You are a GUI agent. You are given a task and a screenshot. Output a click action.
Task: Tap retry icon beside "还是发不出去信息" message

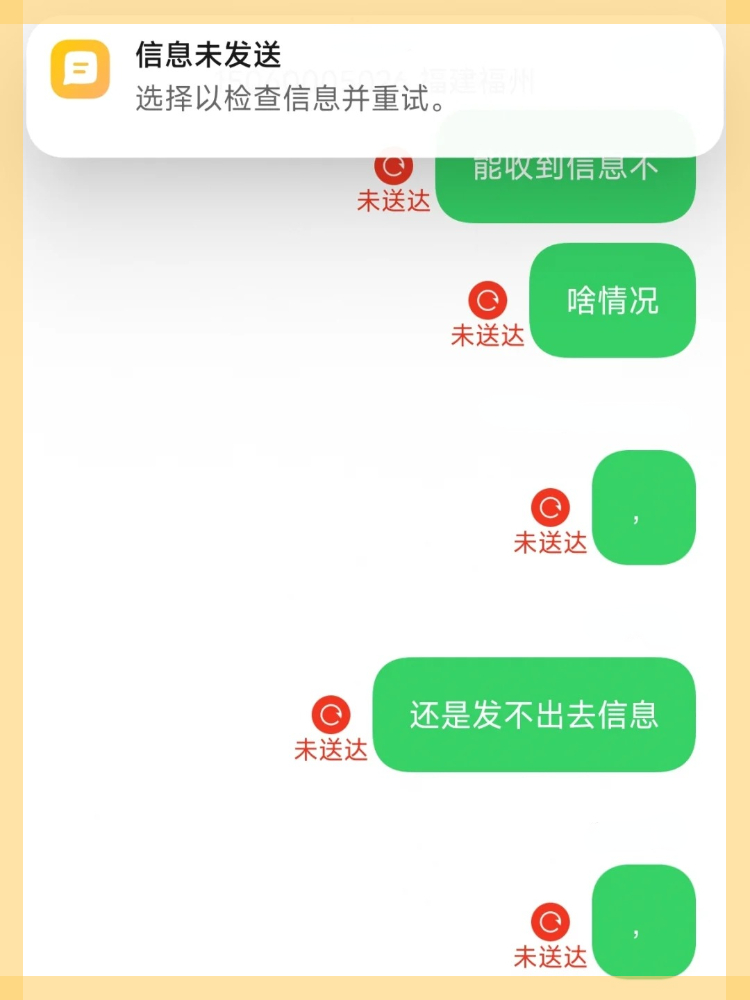[330, 715]
